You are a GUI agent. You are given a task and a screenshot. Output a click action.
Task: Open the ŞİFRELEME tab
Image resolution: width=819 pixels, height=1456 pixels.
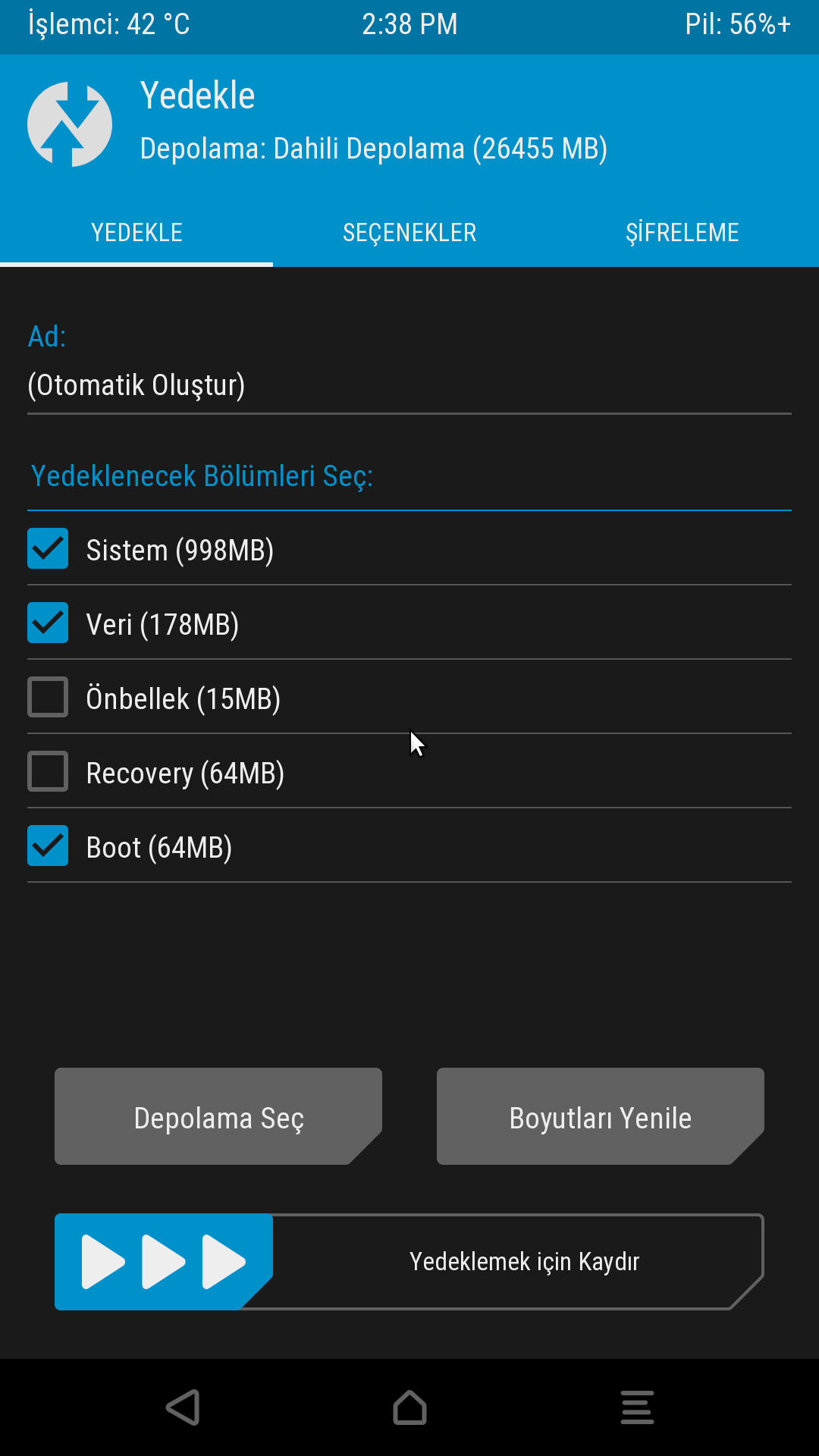[682, 233]
